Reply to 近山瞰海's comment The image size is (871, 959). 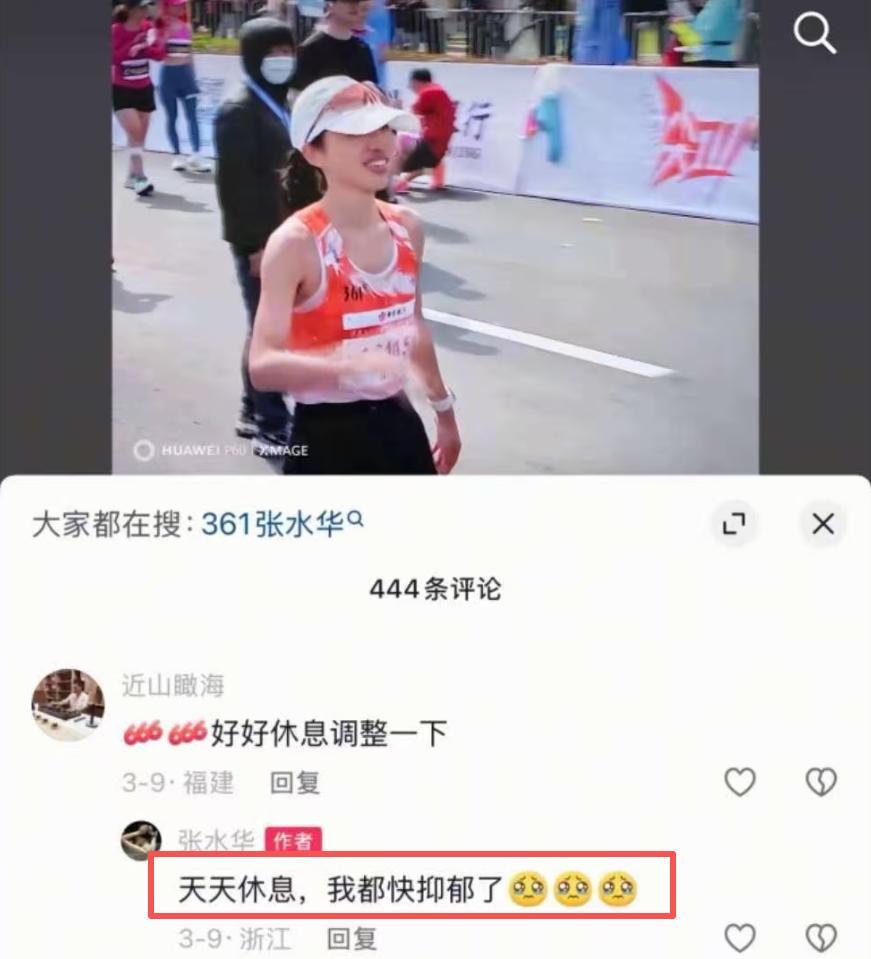295,782
